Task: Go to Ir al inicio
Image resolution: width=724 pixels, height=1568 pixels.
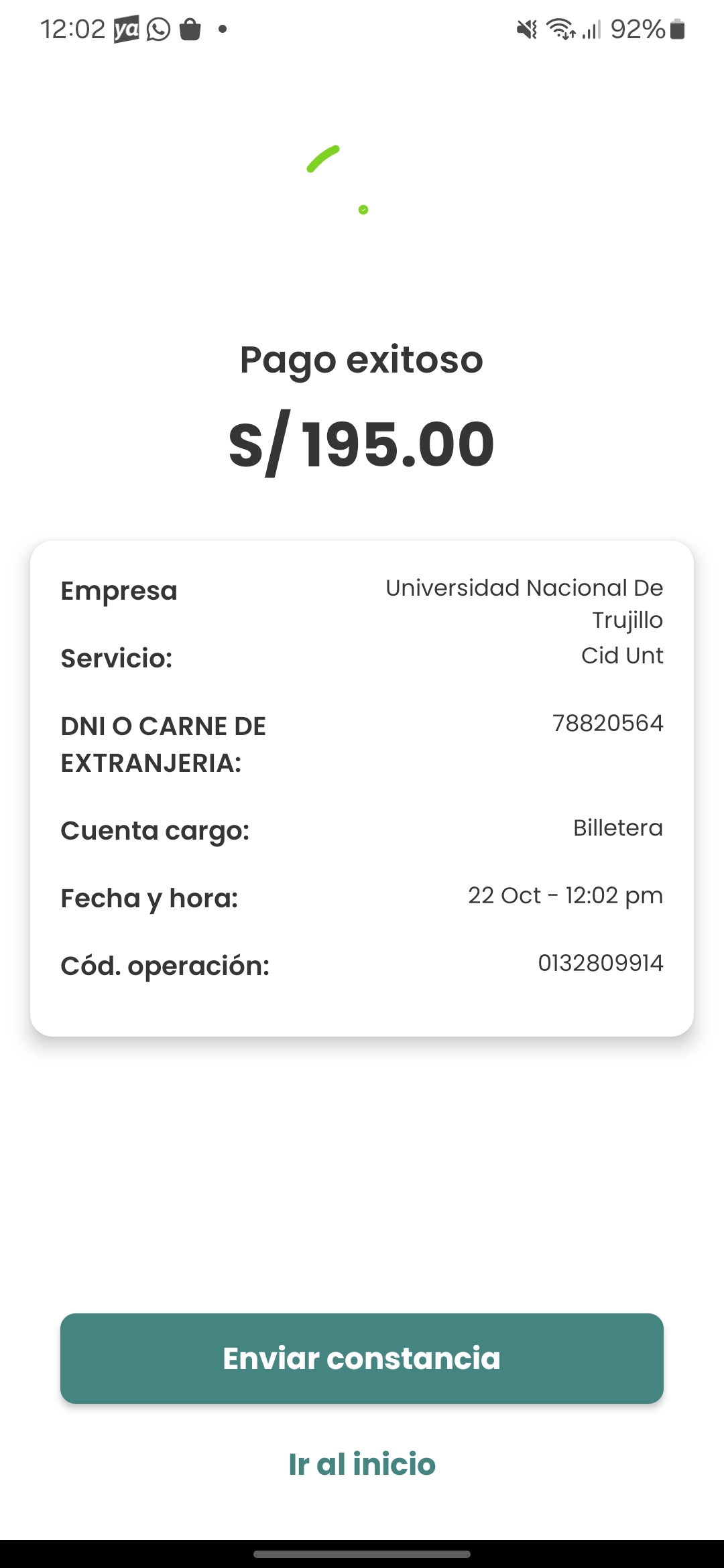Action: (x=362, y=1464)
